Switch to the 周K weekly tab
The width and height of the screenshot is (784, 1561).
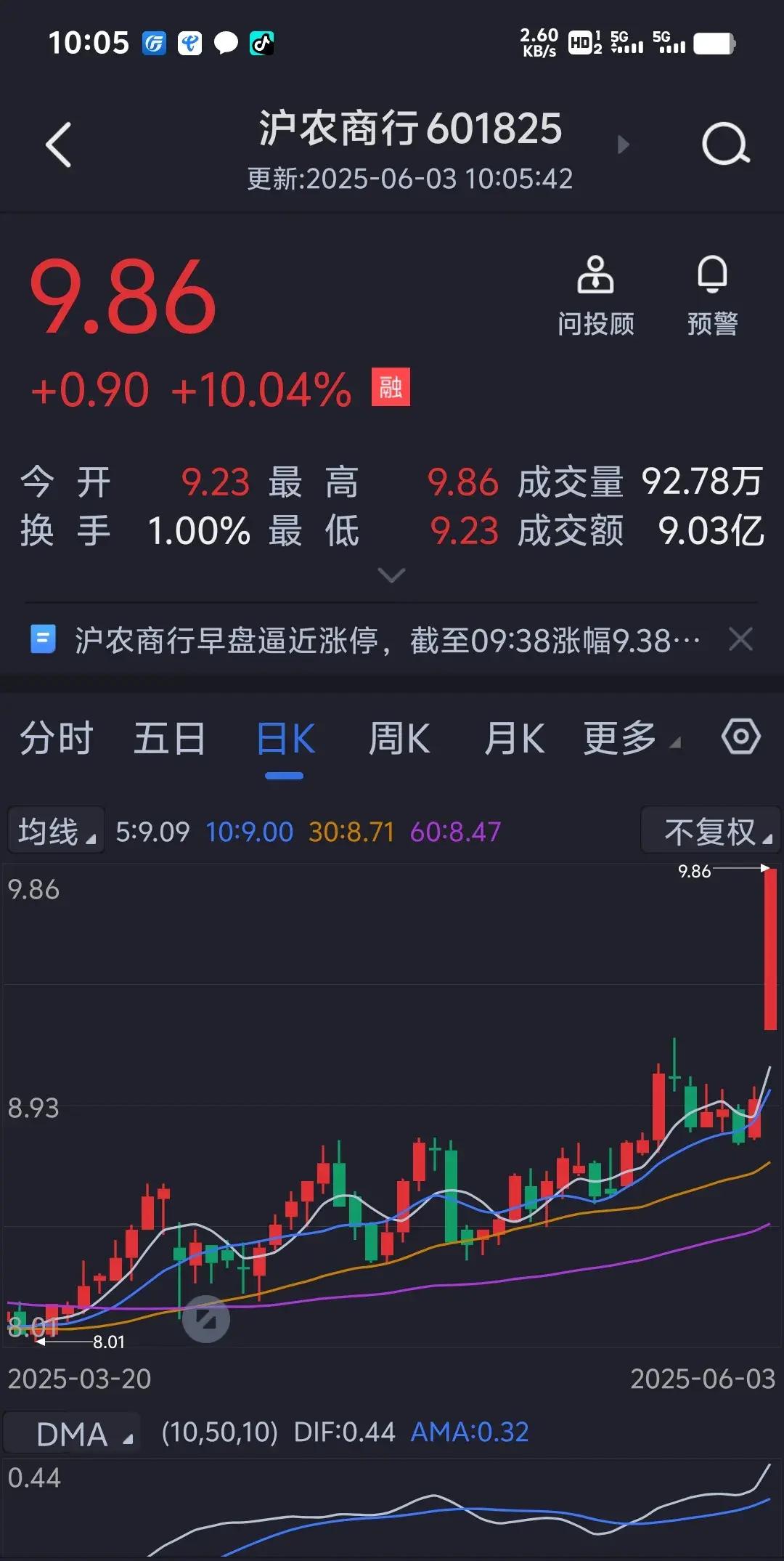399,738
